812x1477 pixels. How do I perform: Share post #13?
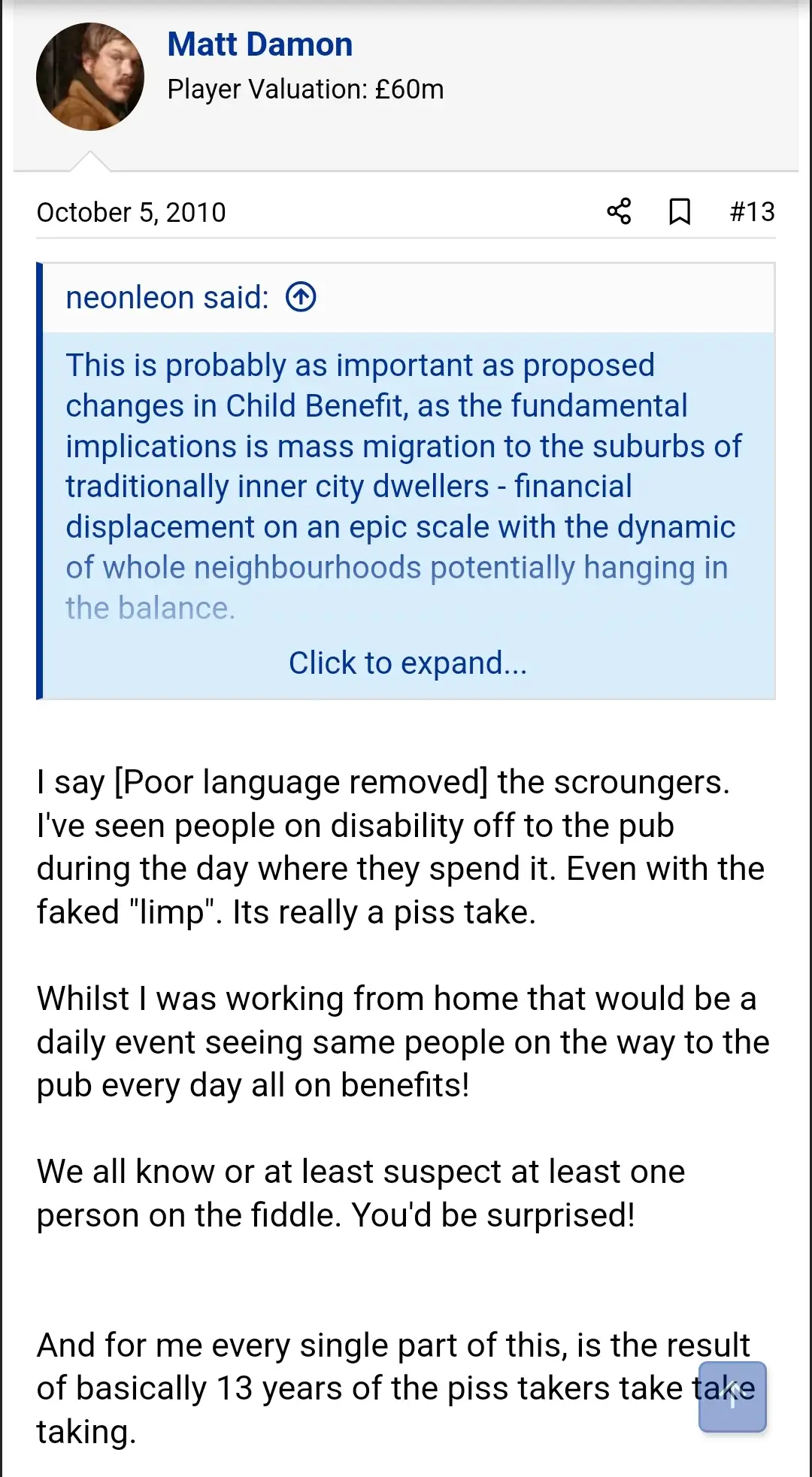(619, 211)
